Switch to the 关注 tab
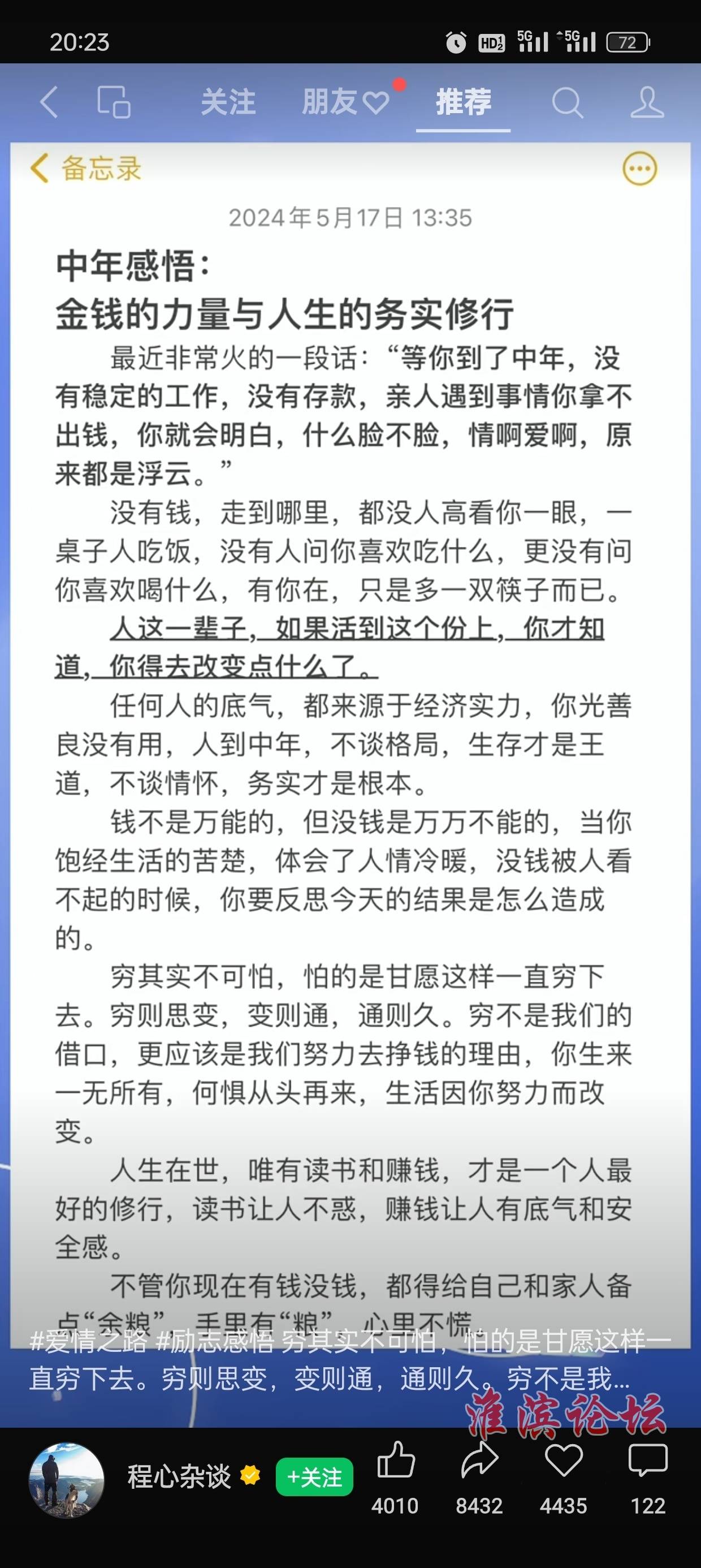This screenshot has height=1568, width=701. [228, 102]
